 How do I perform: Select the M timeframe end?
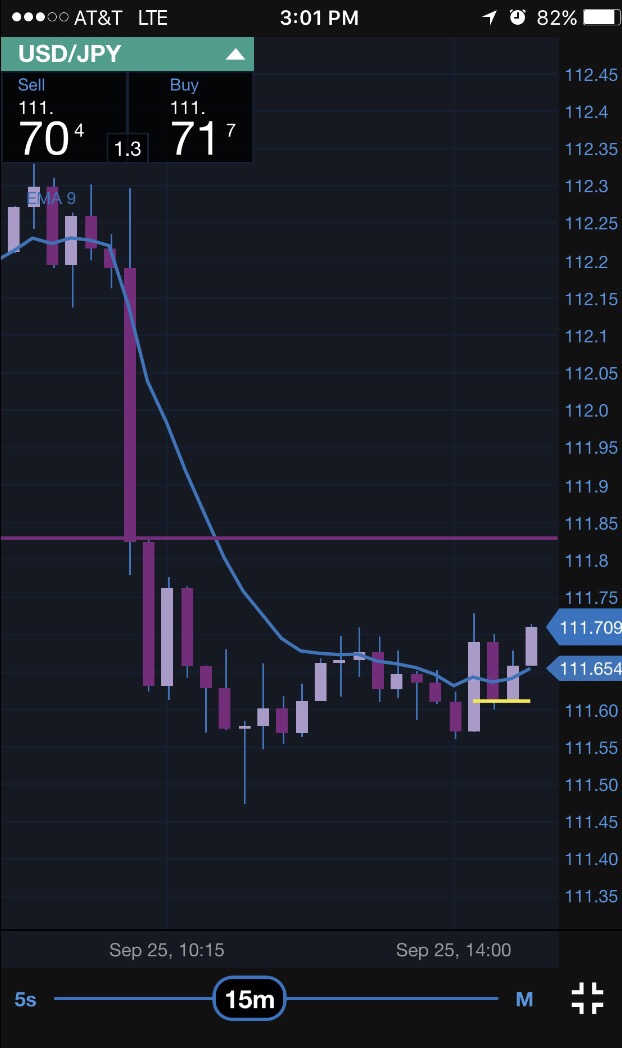click(524, 998)
